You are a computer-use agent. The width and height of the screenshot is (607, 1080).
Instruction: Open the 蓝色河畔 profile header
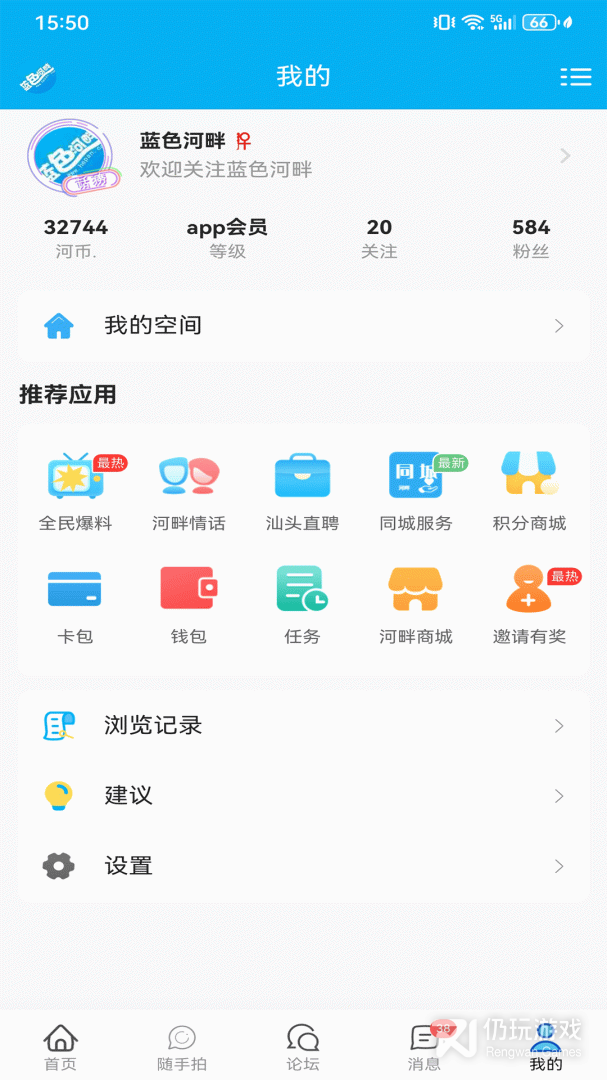[x=303, y=156]
